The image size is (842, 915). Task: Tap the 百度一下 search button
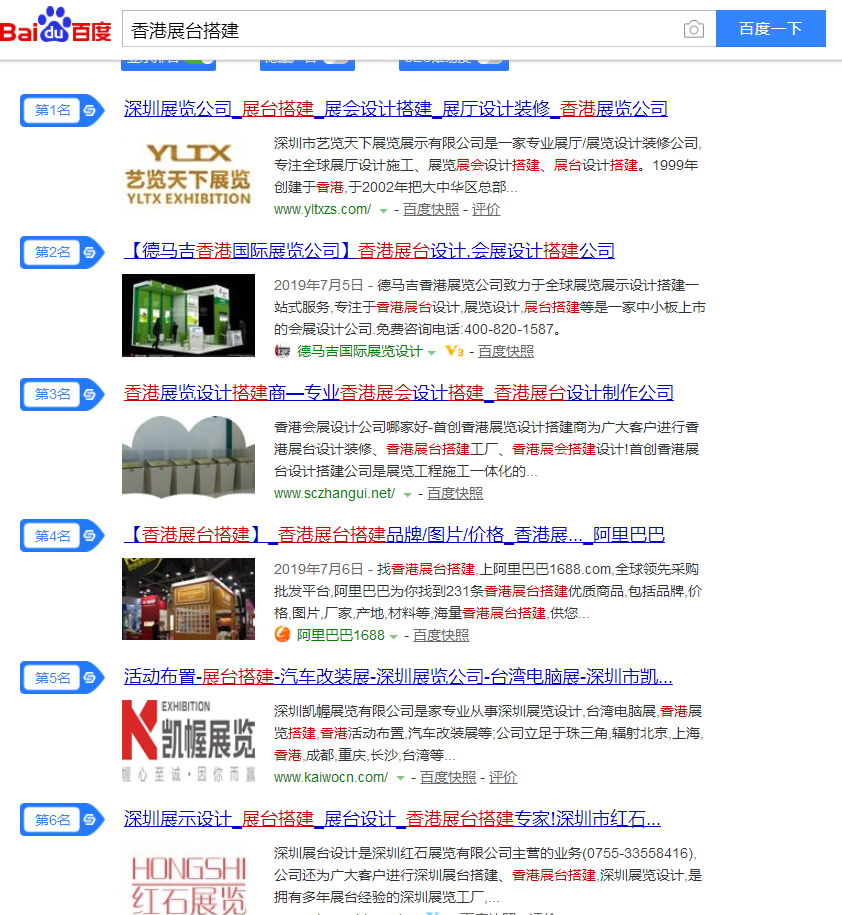click(770, 29)
